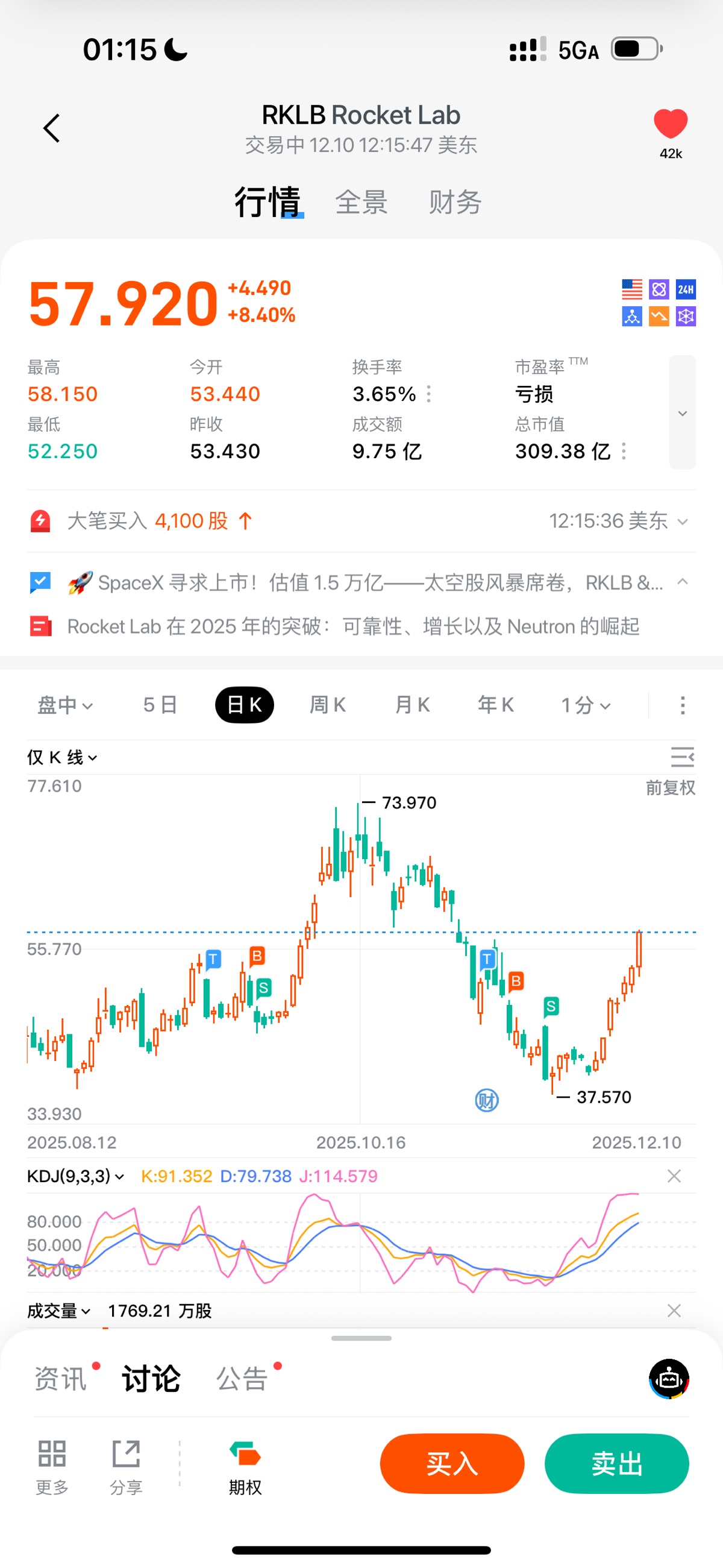Screen dimensions: 723x1568
Task: Go back using the top-left arrow
Action: pos(52,128)
